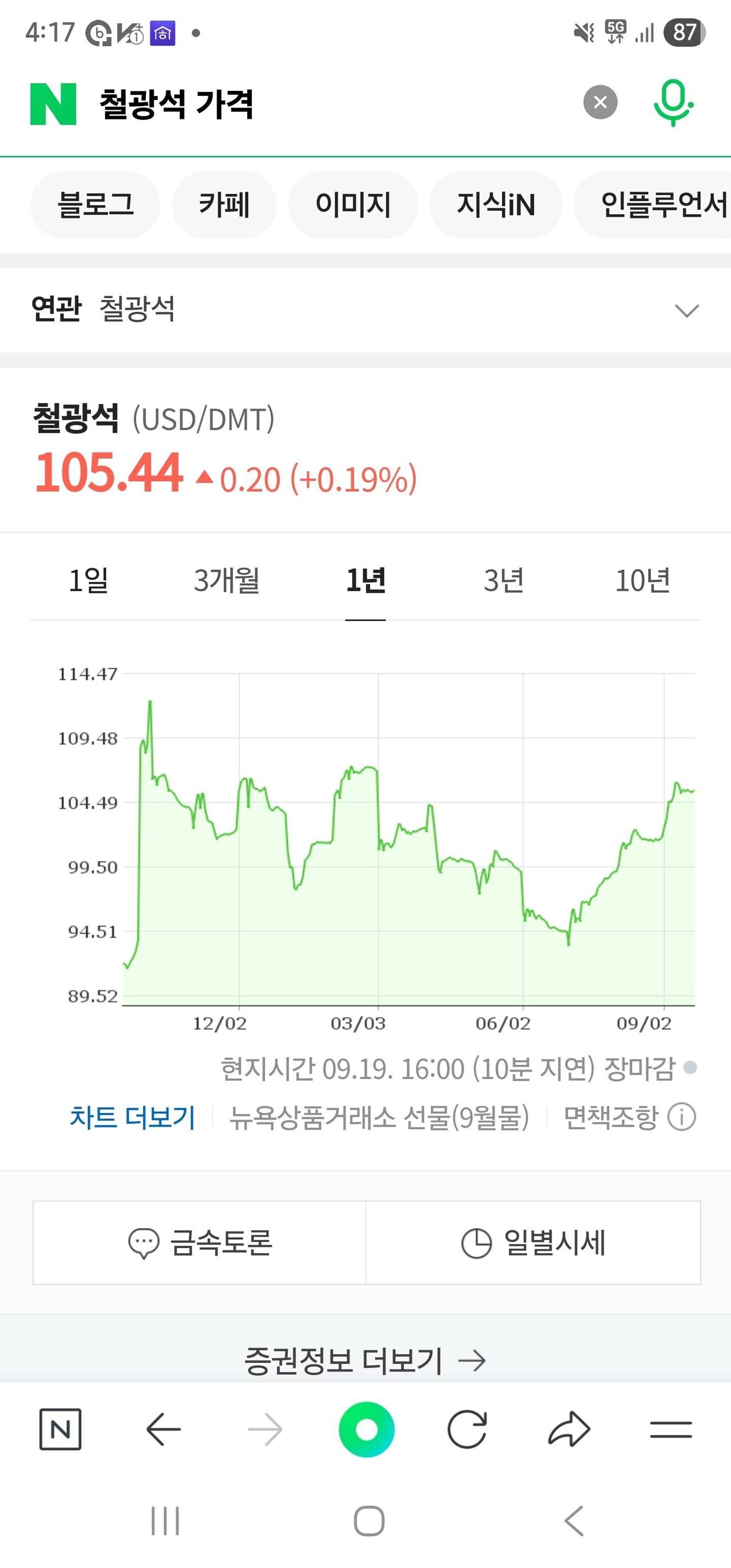Image resolution: width=731 pixels, height=1568 pixels.
Task: Clear the search query with X button
Action: (600, 102)
